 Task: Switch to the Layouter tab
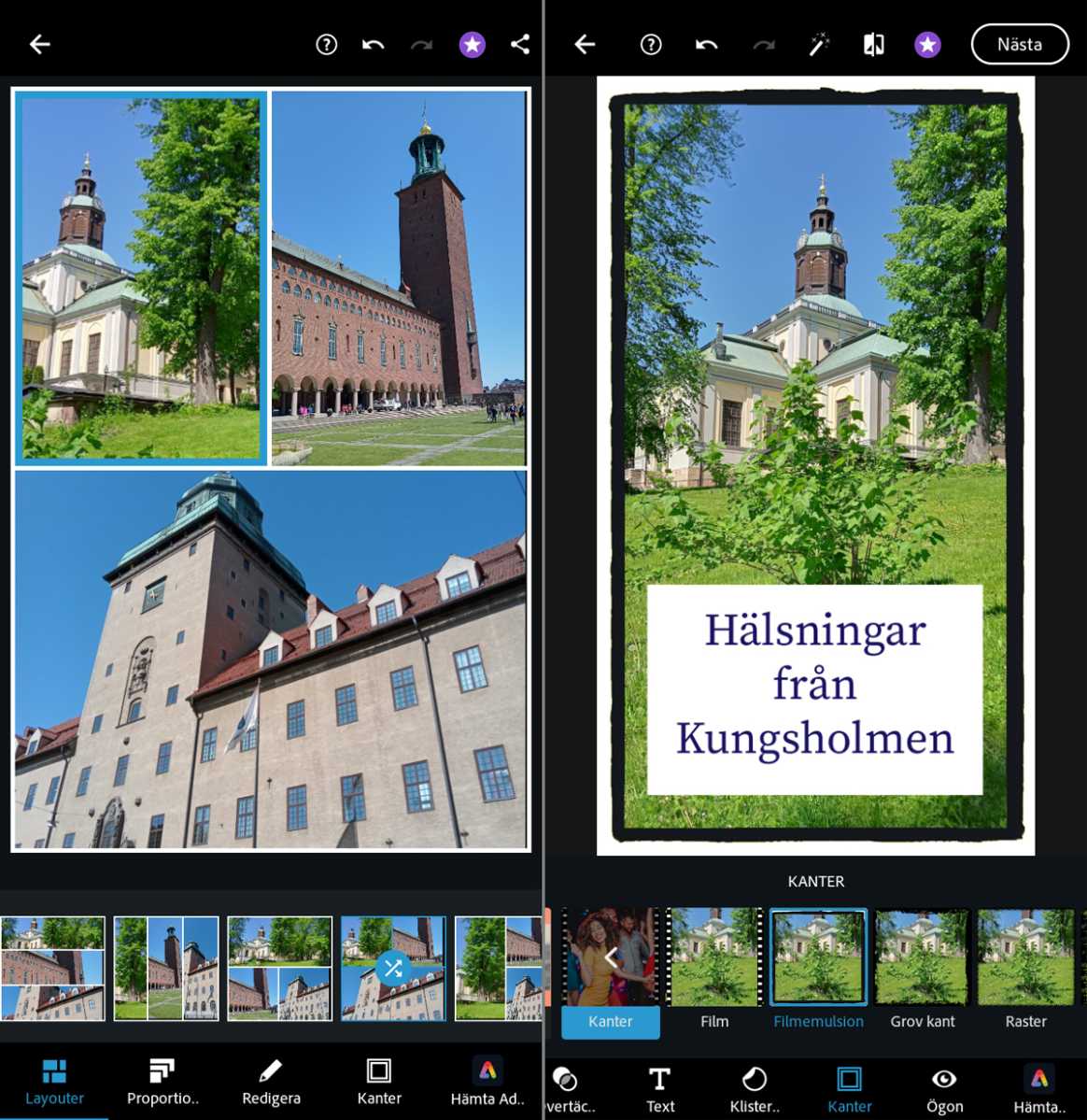[x=54, y=1082]
